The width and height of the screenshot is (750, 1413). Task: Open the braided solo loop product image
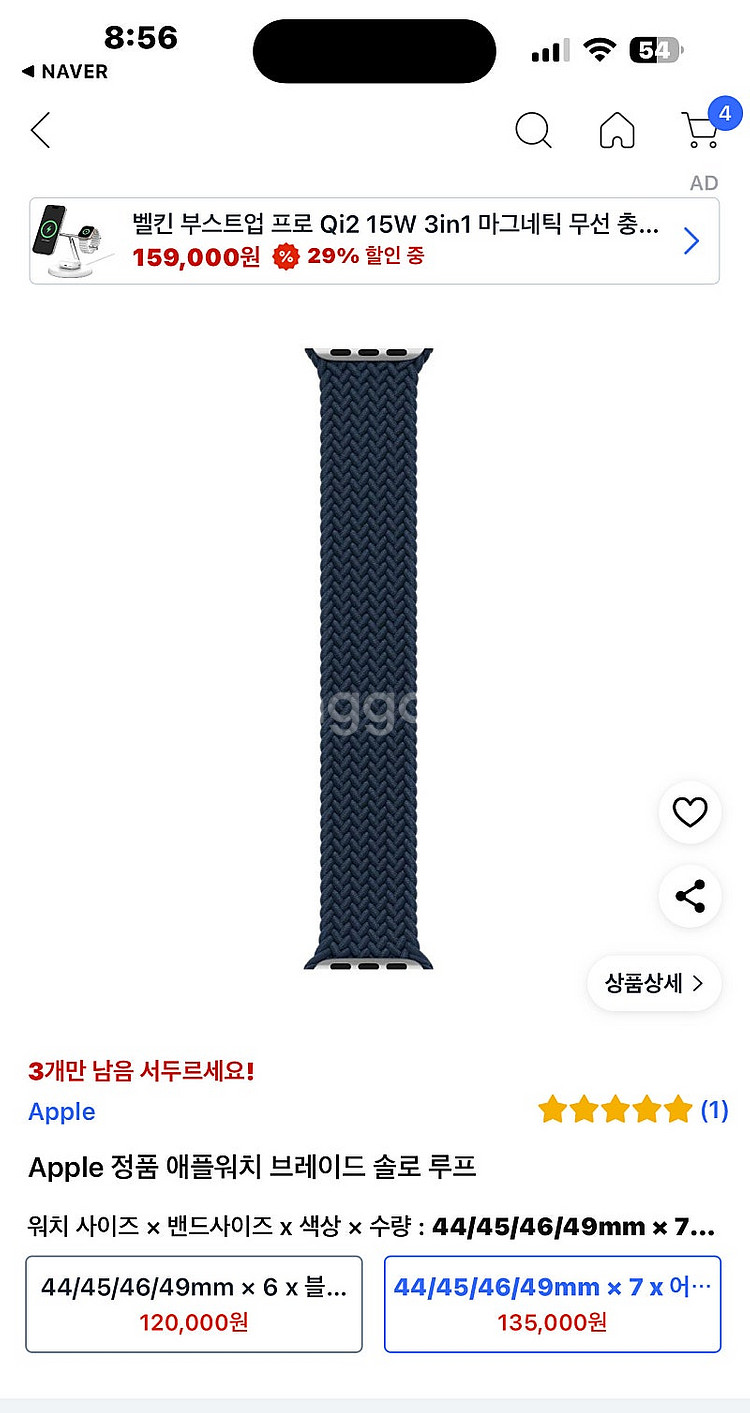368,658
